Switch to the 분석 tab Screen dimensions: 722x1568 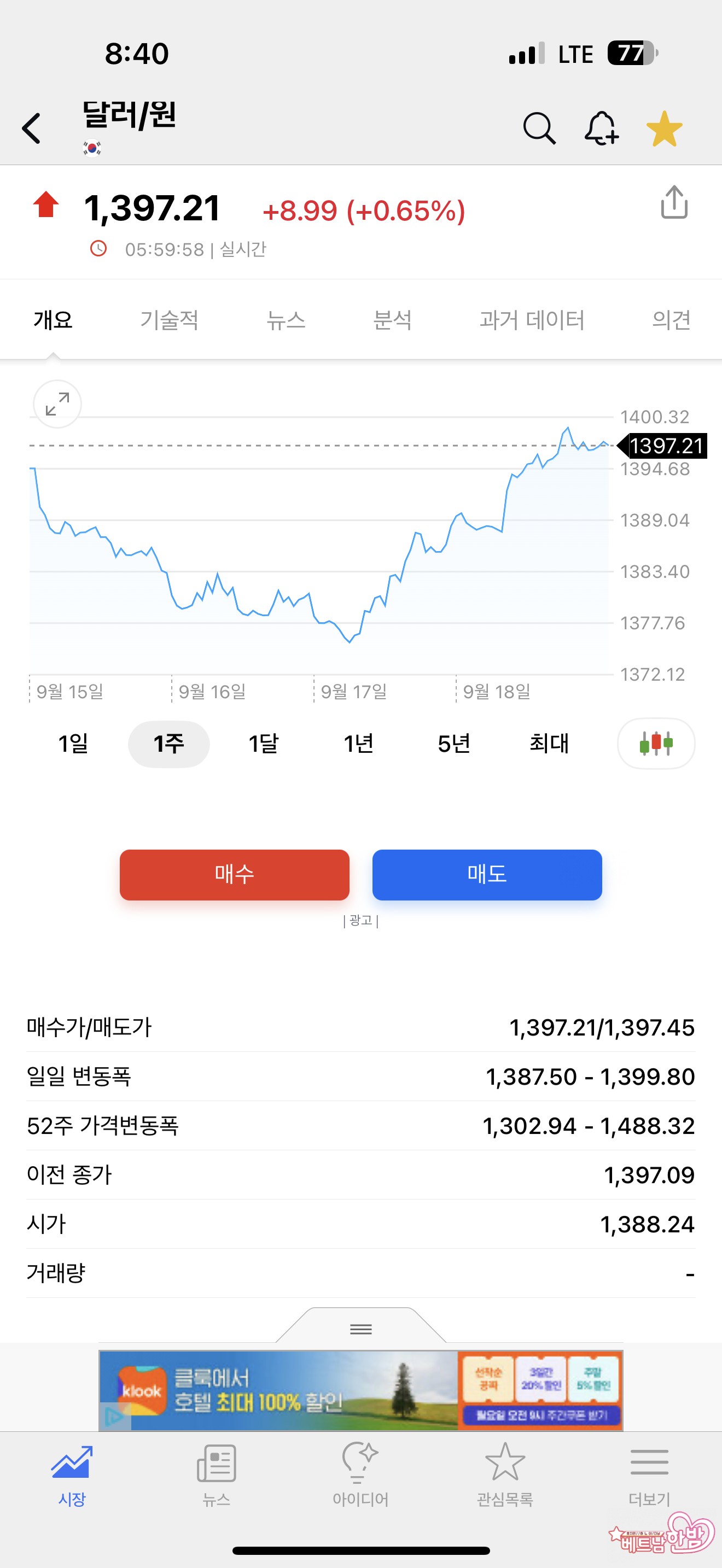tap(392, 320)
